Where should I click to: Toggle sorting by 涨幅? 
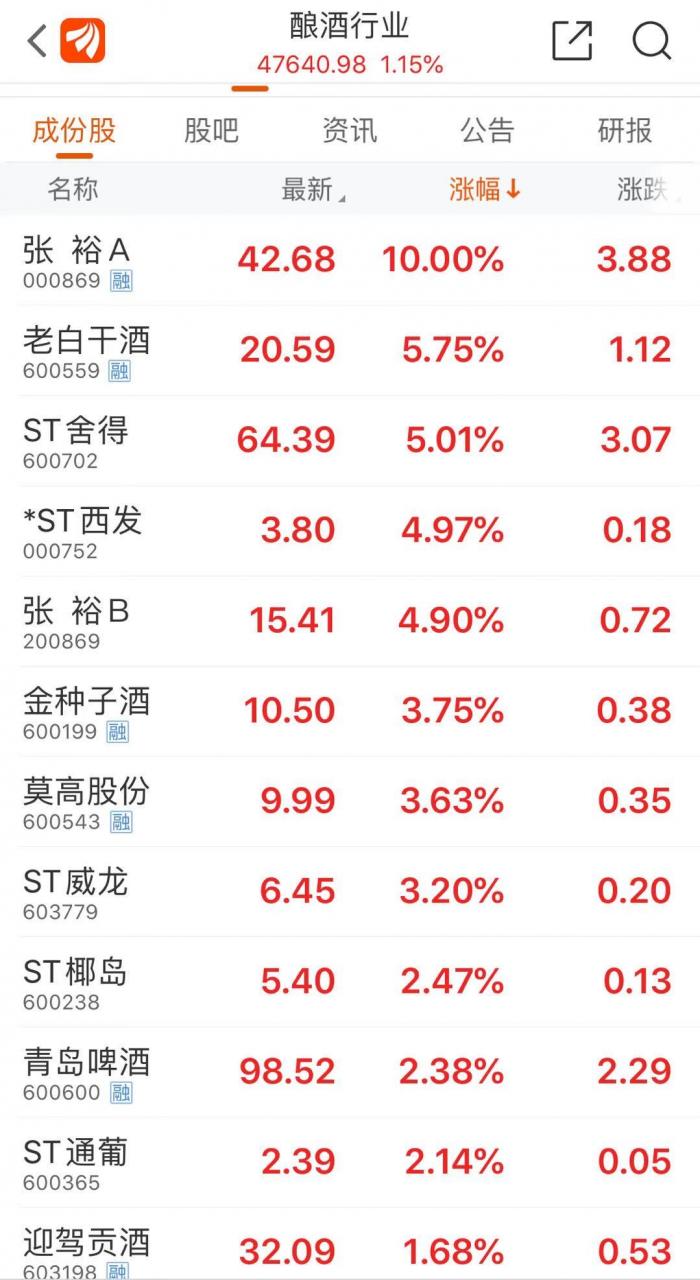coord(485,190)
